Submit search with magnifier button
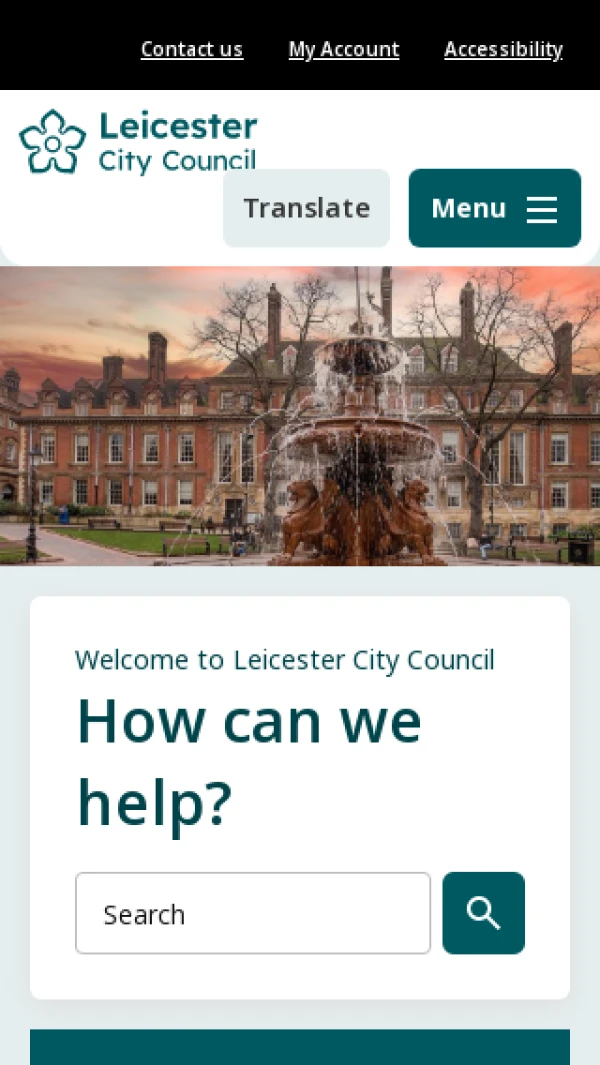The image size is (600, 1065). pos(483,913)
